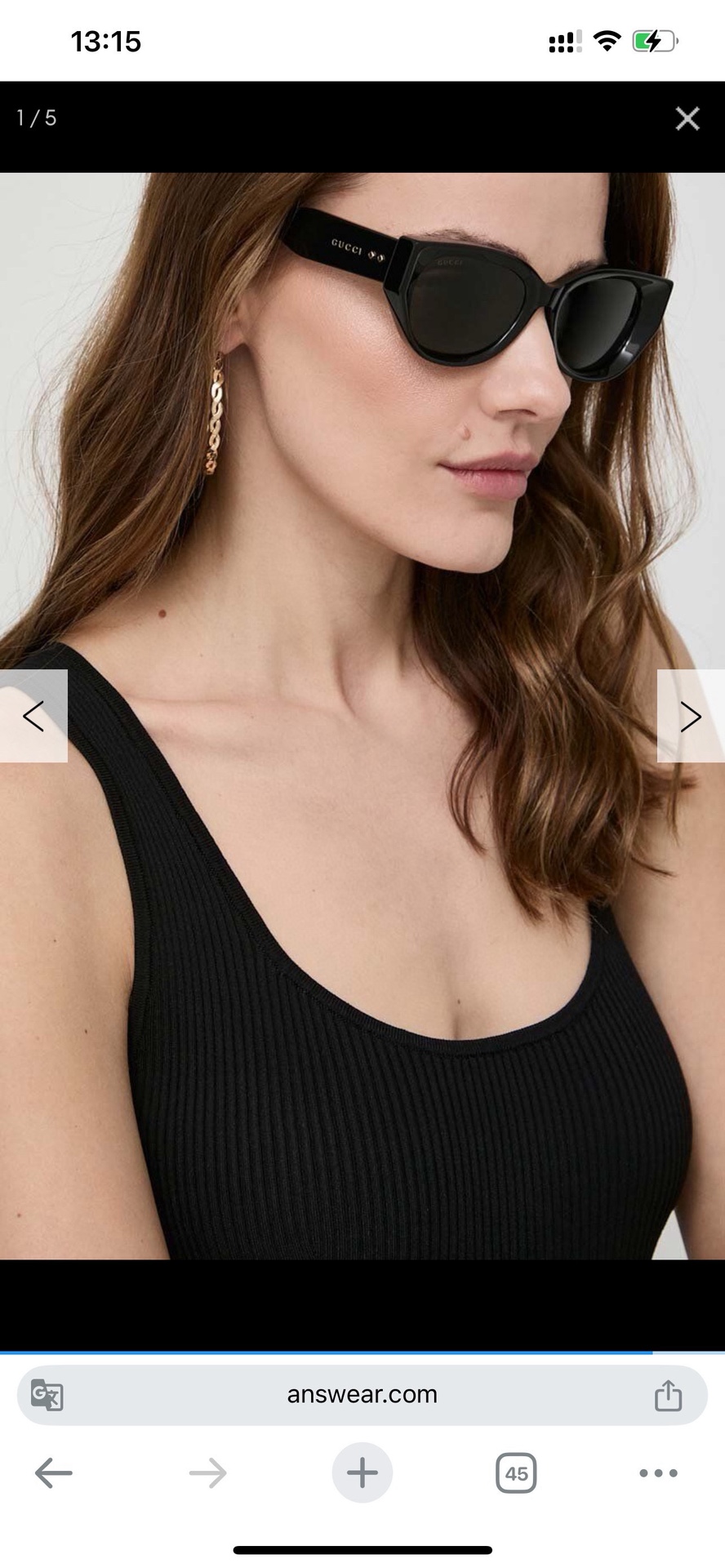
Task: Close the image gallery viewer
Action: (687, 119)
